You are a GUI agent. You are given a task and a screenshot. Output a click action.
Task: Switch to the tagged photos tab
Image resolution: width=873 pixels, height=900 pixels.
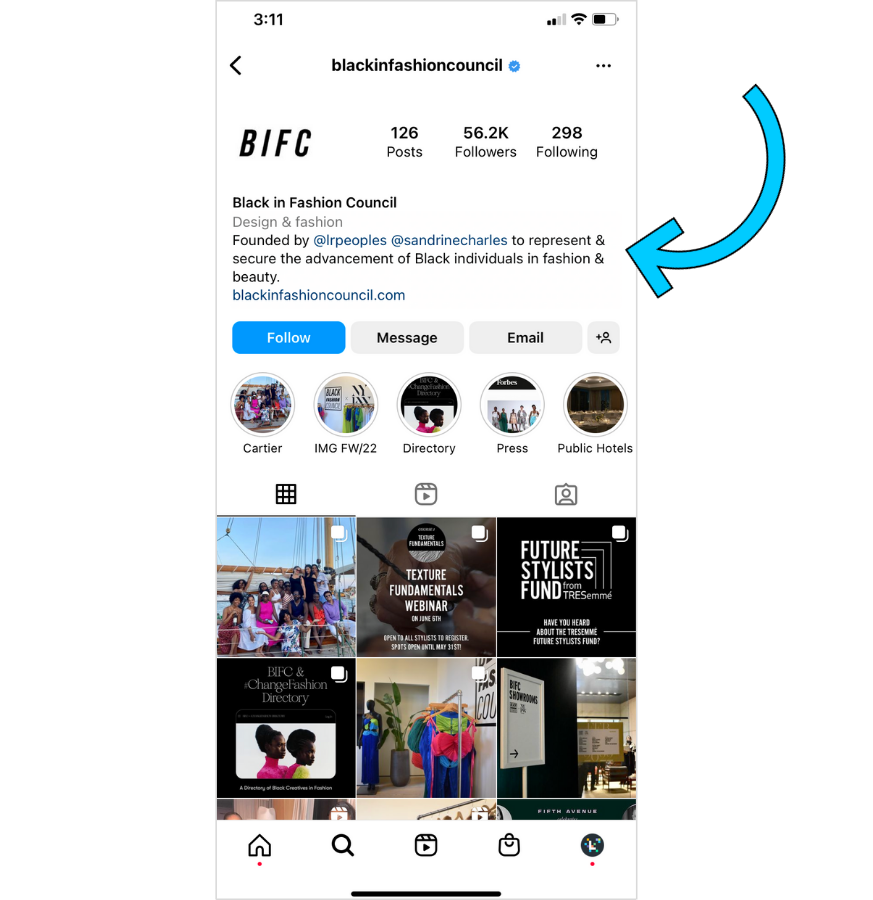click(x=566, y=494)
